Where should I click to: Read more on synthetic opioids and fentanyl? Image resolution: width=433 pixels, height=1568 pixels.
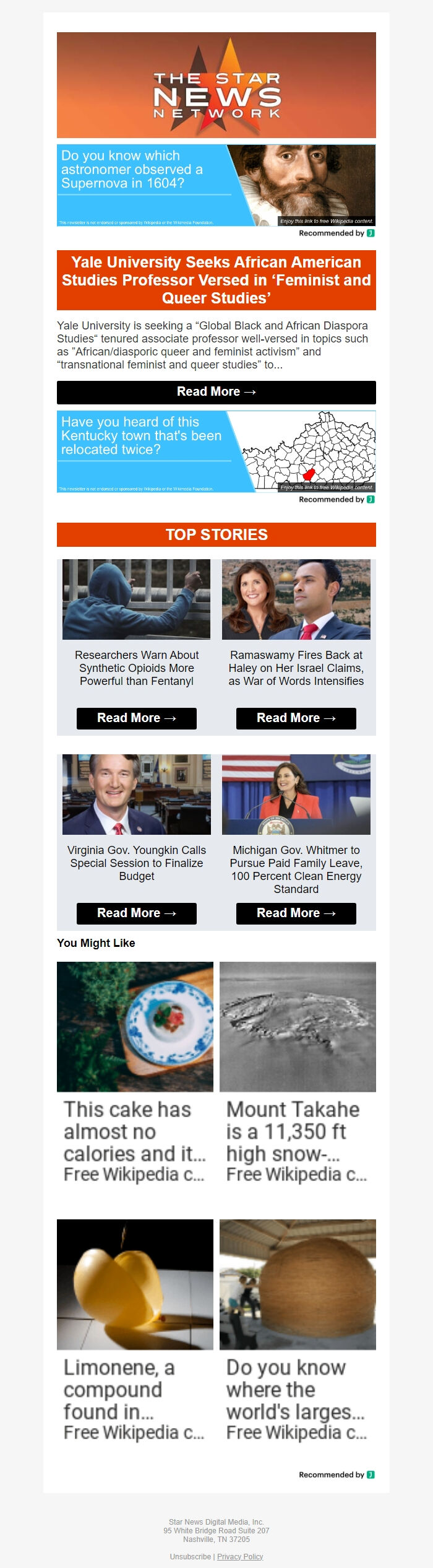[x=136, y=718]
